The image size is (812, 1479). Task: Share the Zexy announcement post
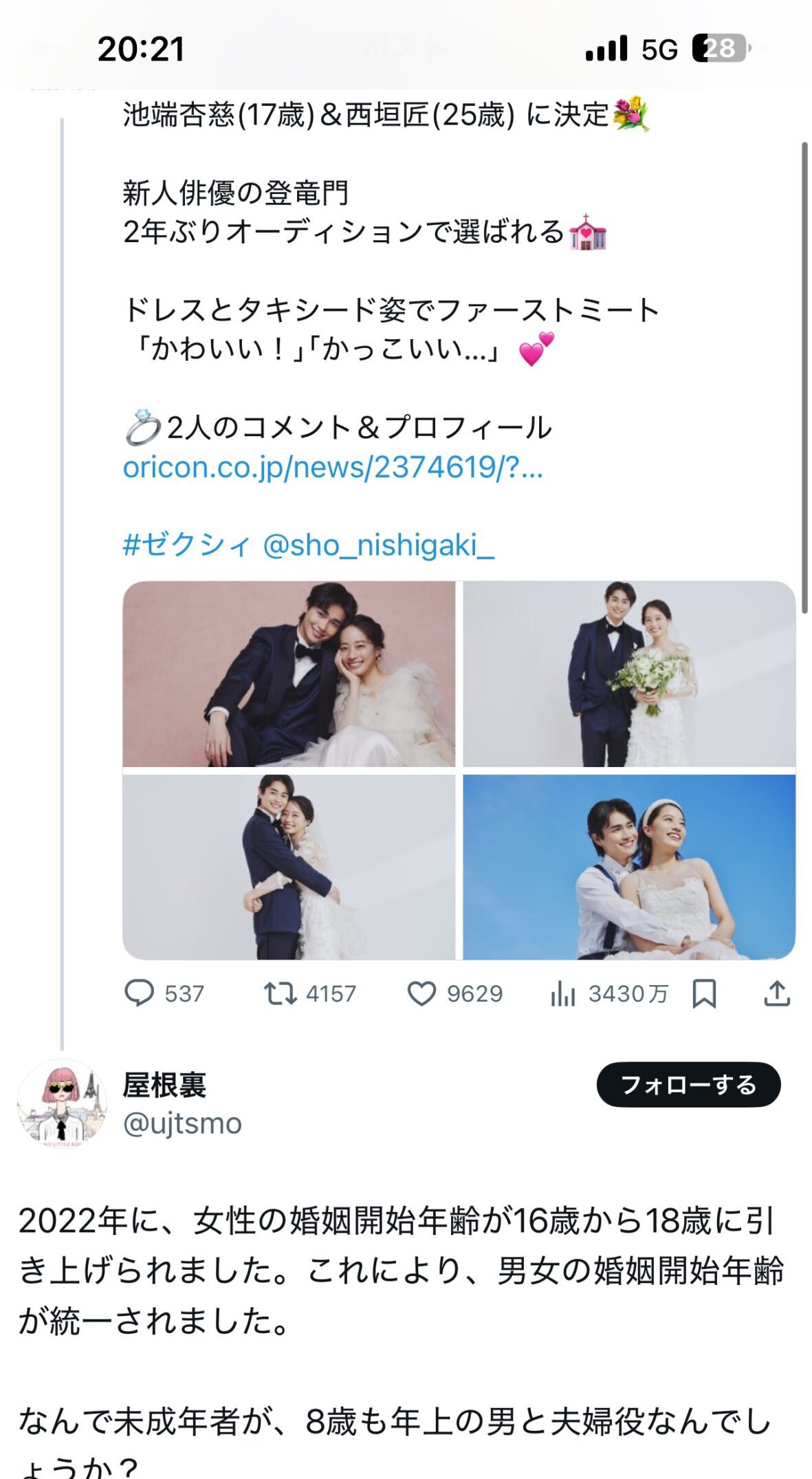[777, 993]
